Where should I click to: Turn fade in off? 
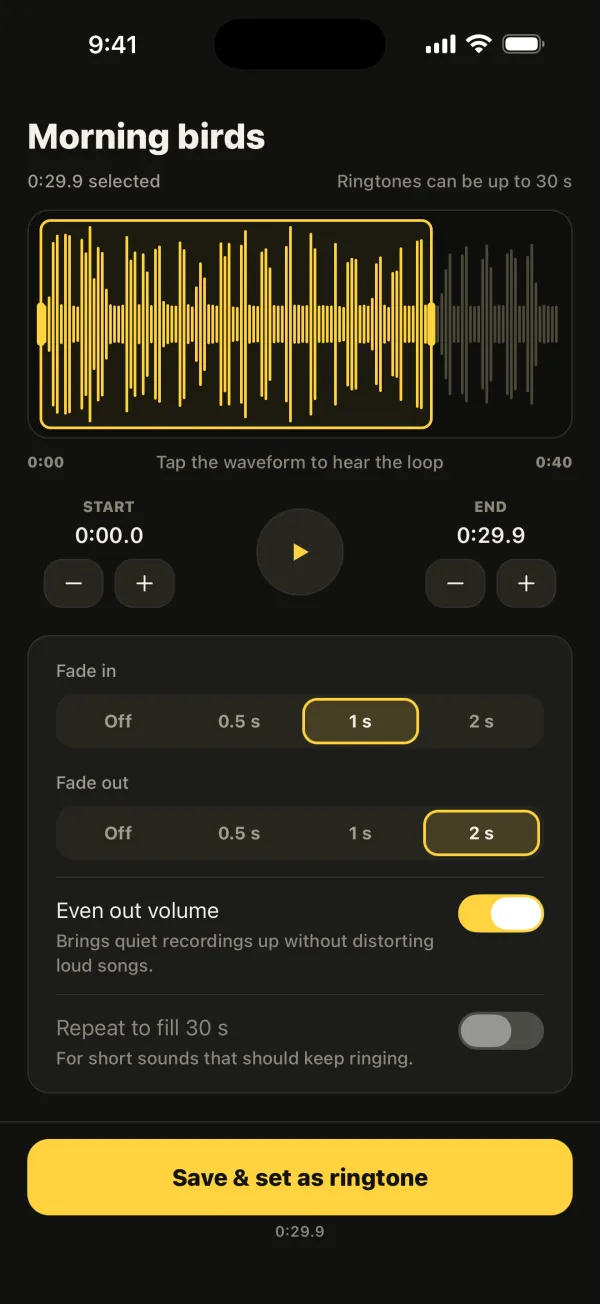point(118,721)
